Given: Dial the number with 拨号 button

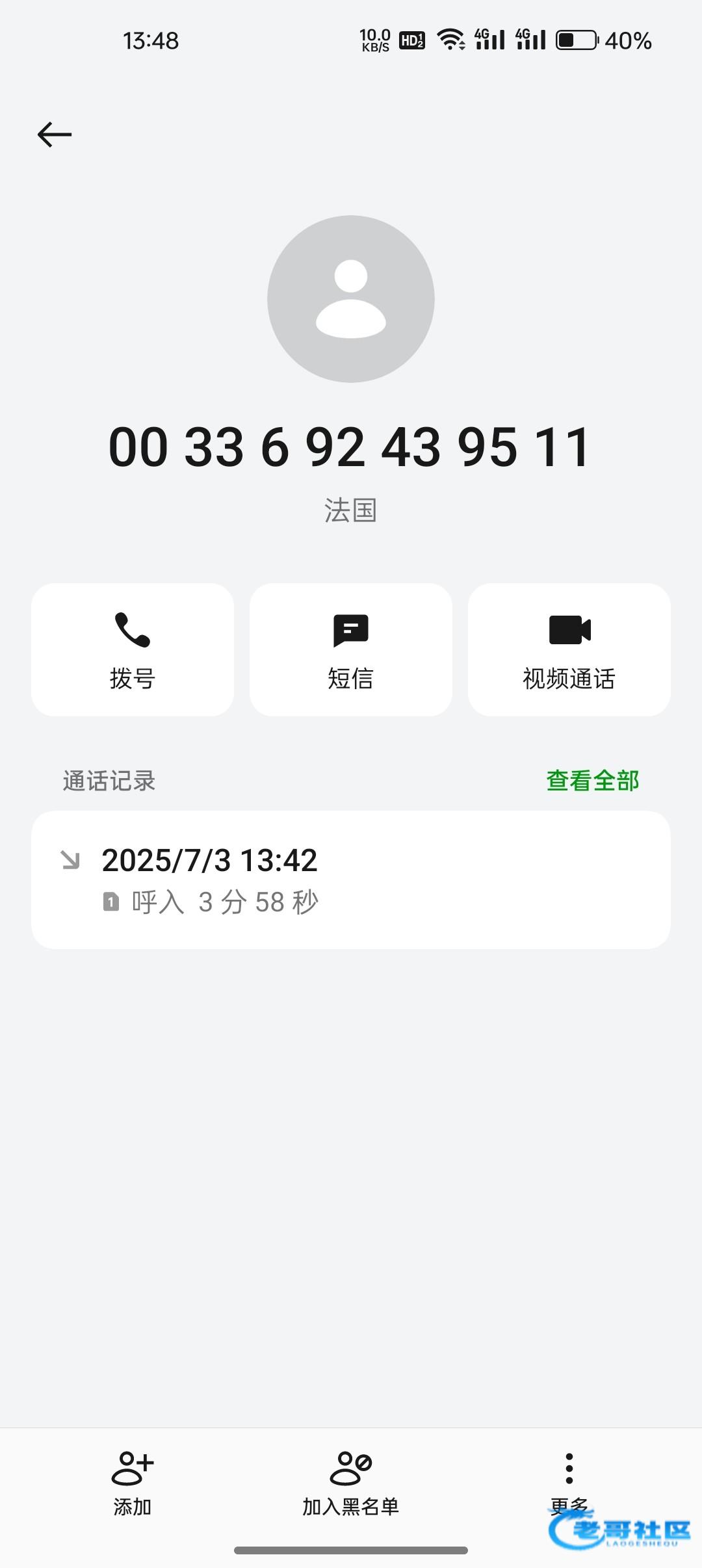Looking at the screenshot, I should point(133,649).
